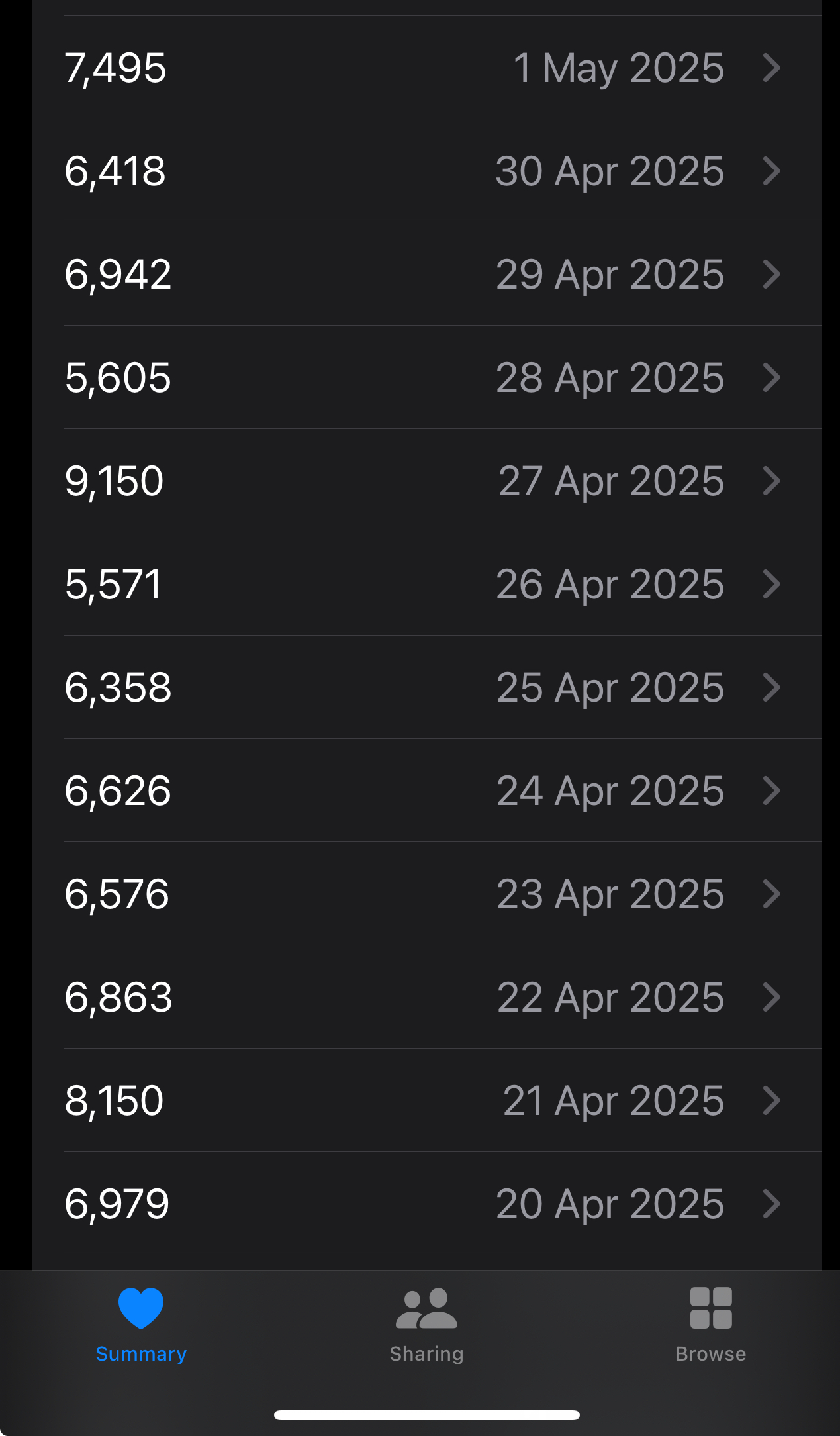View the 25 Apr 2025 entry
Viewport: 840px width, 1436px height.
click(x=427, y=687)
